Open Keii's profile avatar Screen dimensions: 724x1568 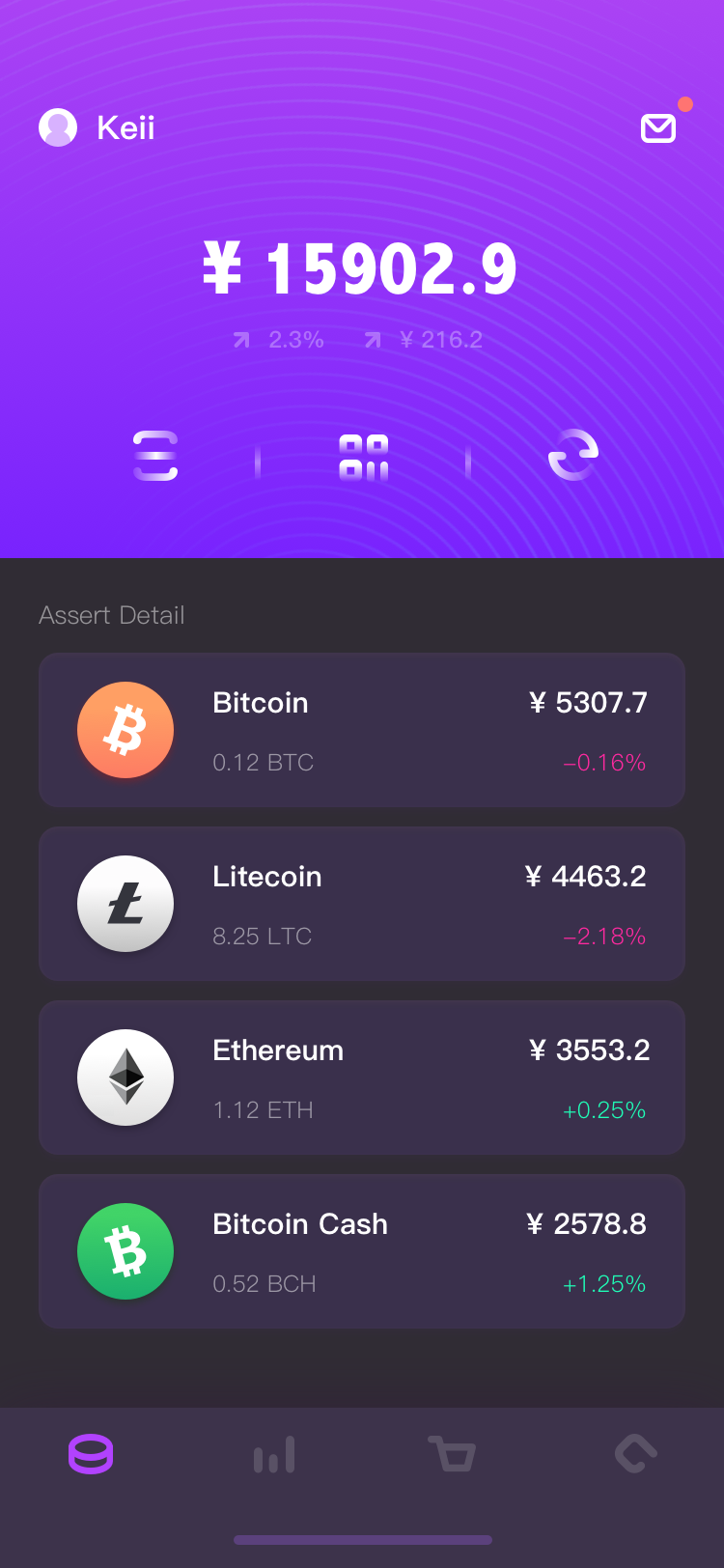pyautogui.click(x=58, y=127)
